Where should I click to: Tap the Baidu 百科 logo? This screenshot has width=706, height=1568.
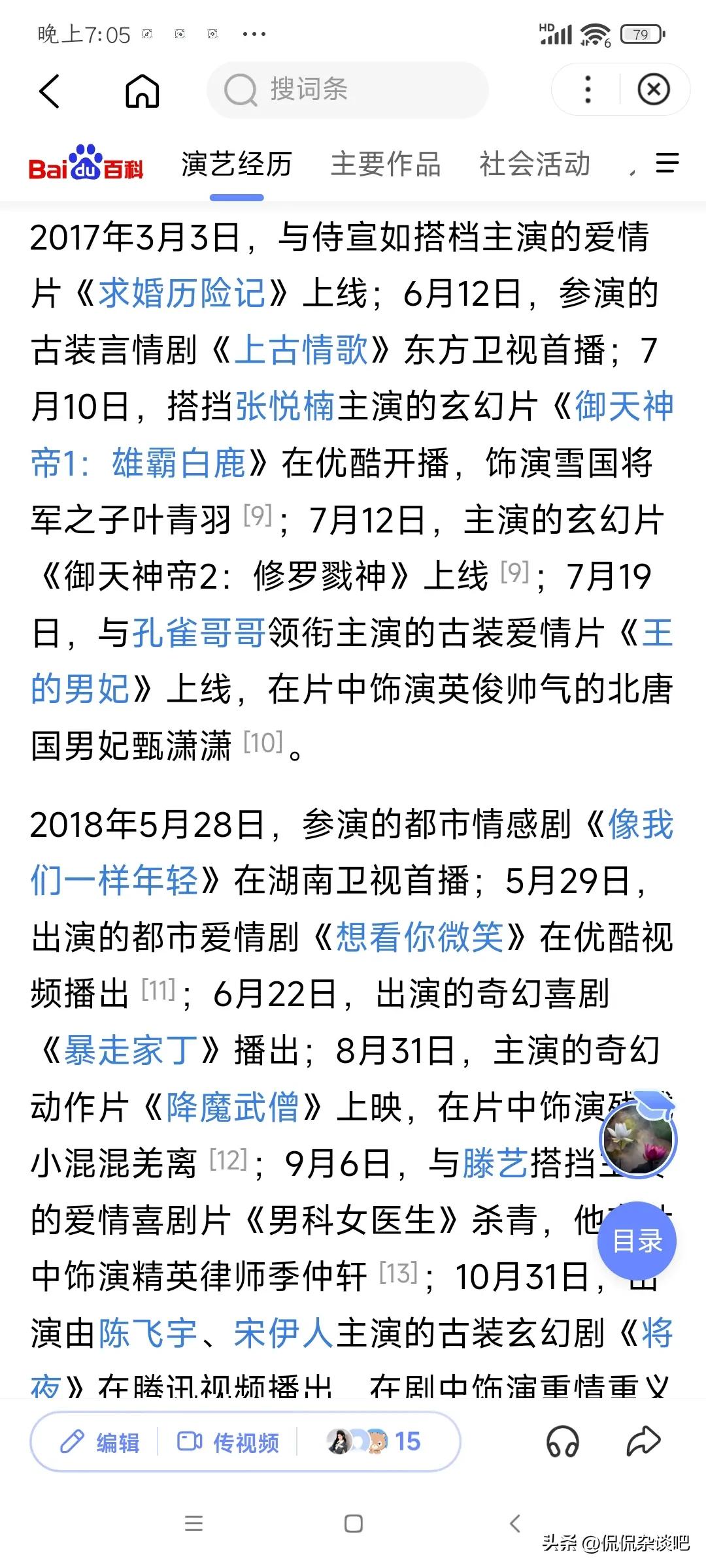coord(88,167)
